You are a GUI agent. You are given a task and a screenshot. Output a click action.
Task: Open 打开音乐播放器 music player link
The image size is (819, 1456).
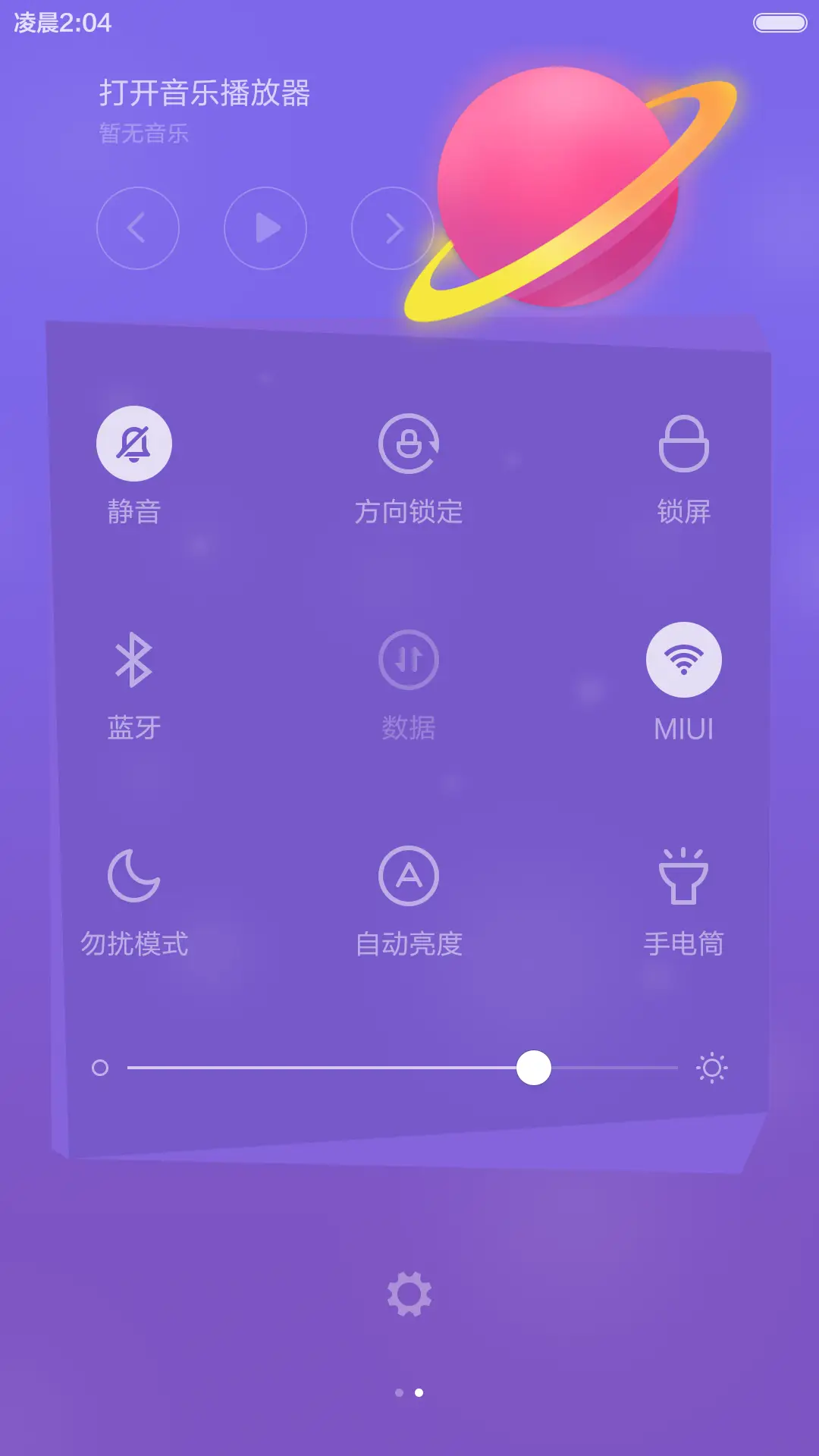[x=206, y=93]
